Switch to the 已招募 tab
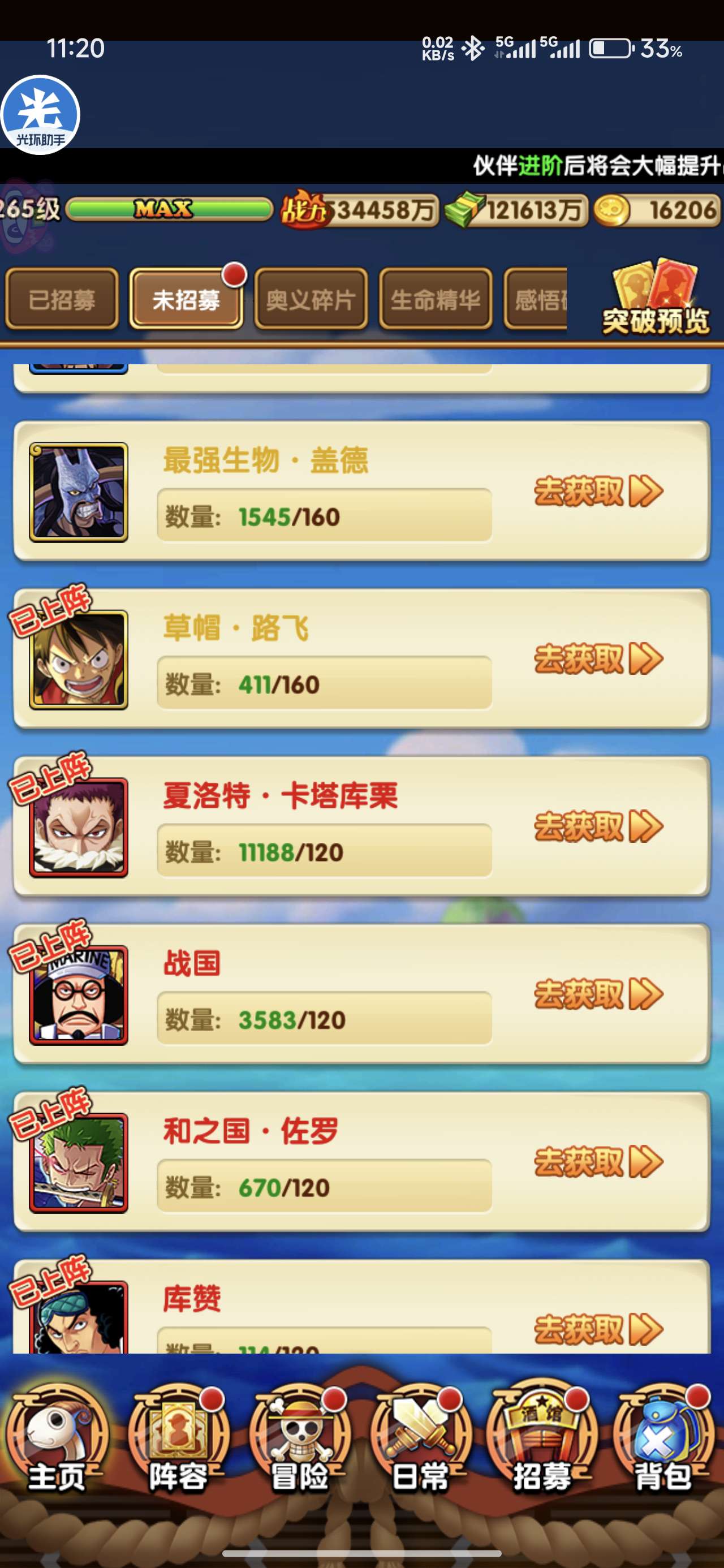The width and height of the screenshot is (724, 1568). coord(62,299)
